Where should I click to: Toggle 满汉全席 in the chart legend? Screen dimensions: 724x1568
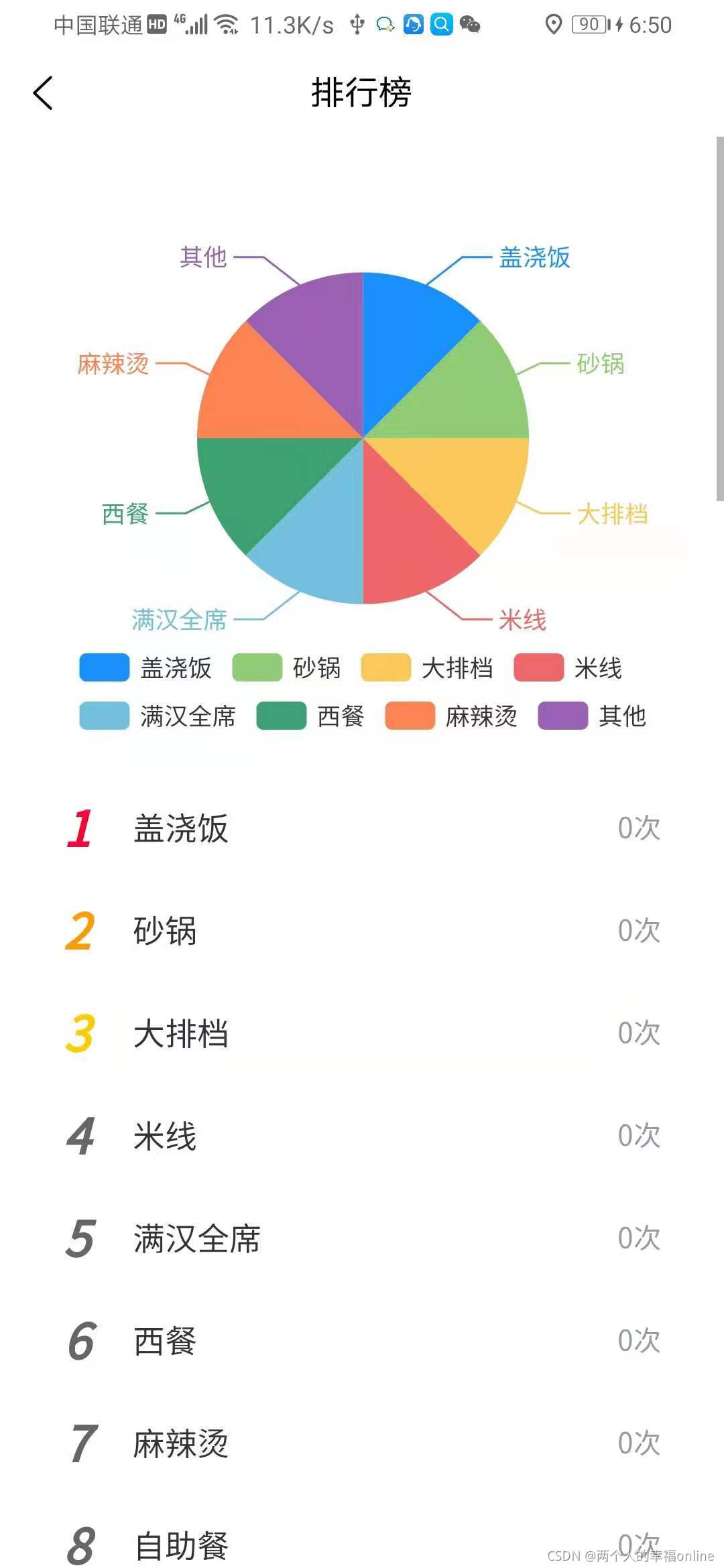coord(158,716)
